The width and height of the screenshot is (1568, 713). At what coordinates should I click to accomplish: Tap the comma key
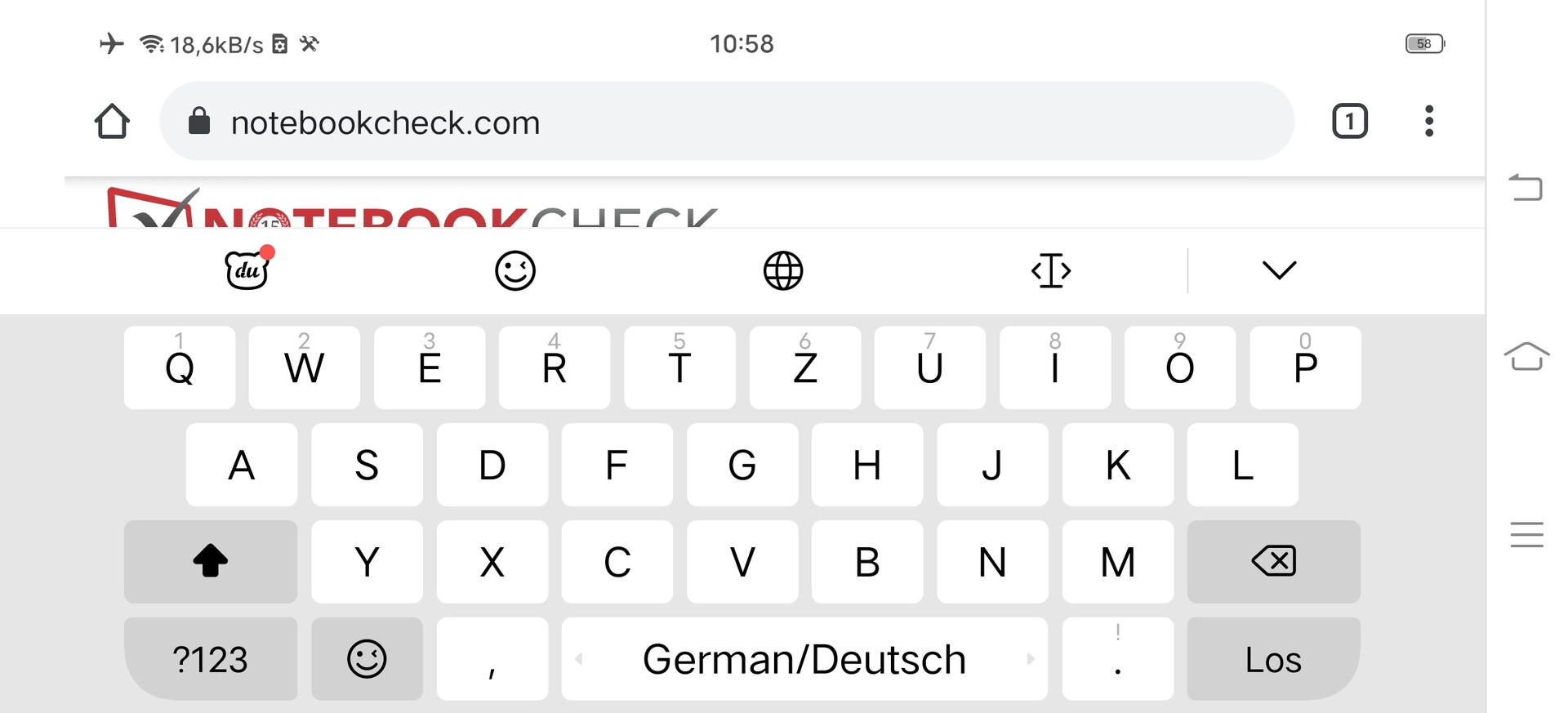click(492, 658)
